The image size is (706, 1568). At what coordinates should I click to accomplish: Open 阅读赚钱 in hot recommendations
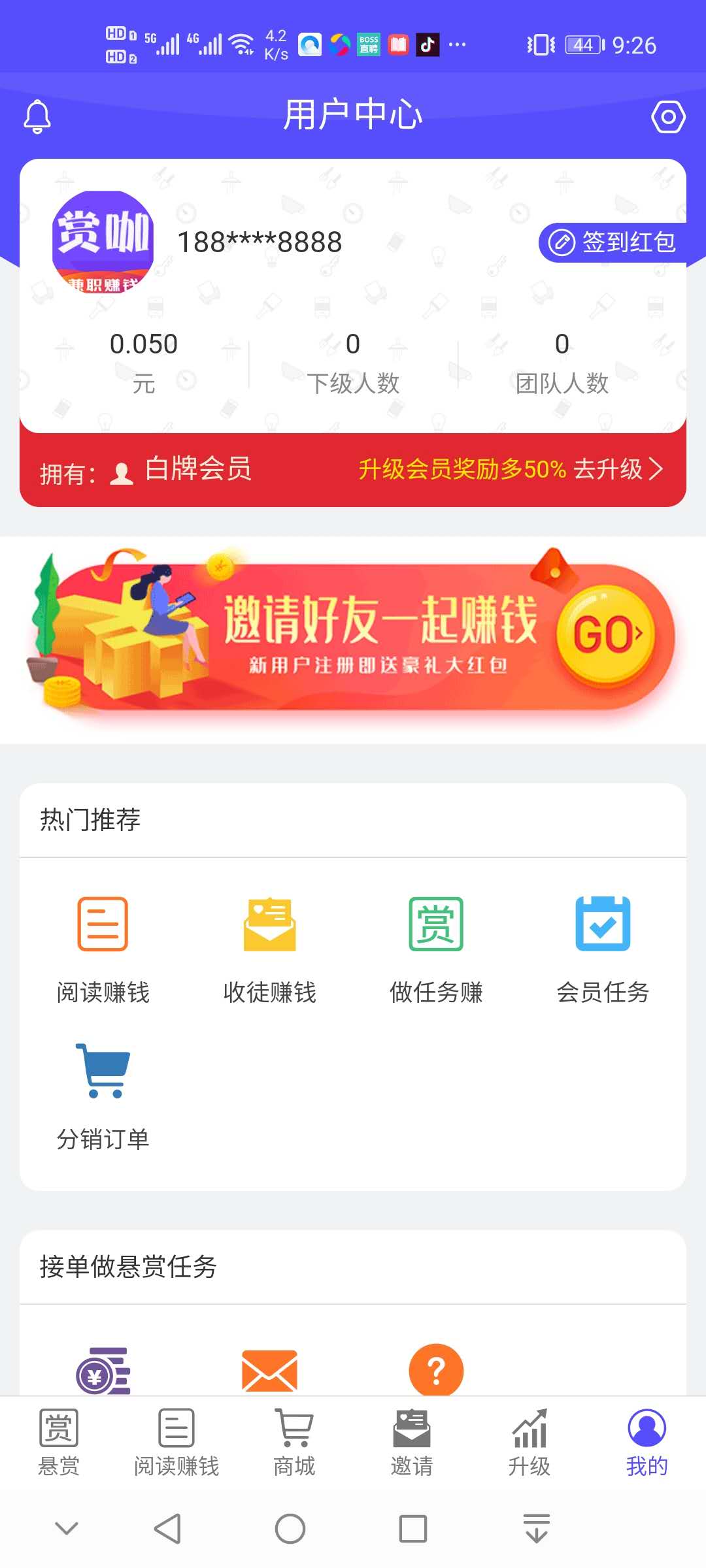coord(103,949)
